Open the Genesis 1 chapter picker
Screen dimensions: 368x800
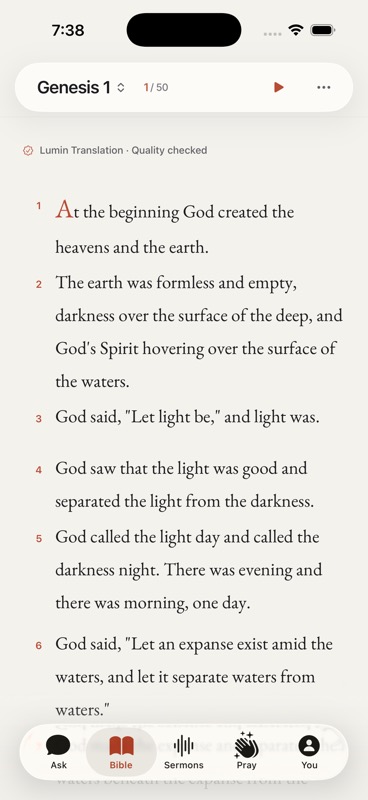81,88
